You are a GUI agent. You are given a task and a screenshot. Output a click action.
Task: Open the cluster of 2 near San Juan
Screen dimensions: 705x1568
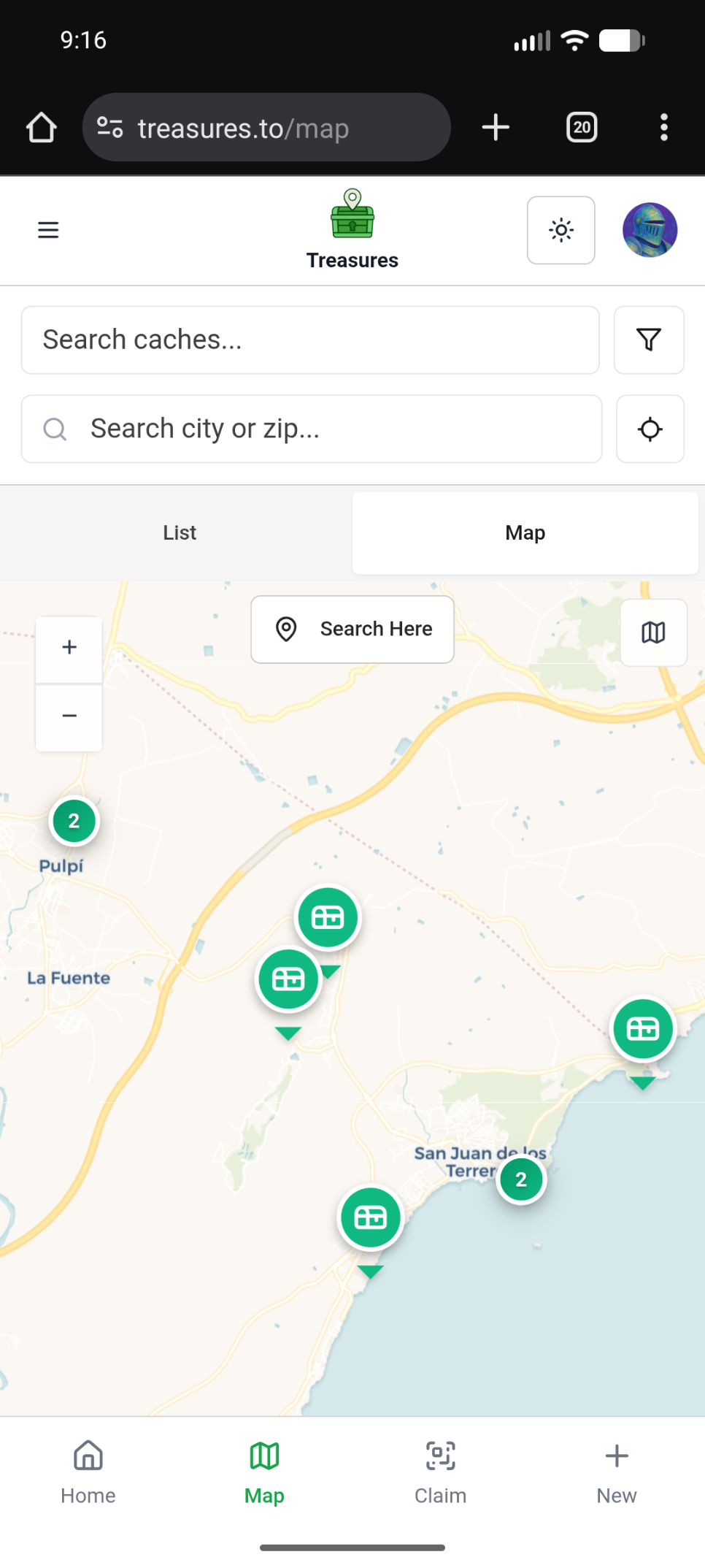click(521, 1179)
